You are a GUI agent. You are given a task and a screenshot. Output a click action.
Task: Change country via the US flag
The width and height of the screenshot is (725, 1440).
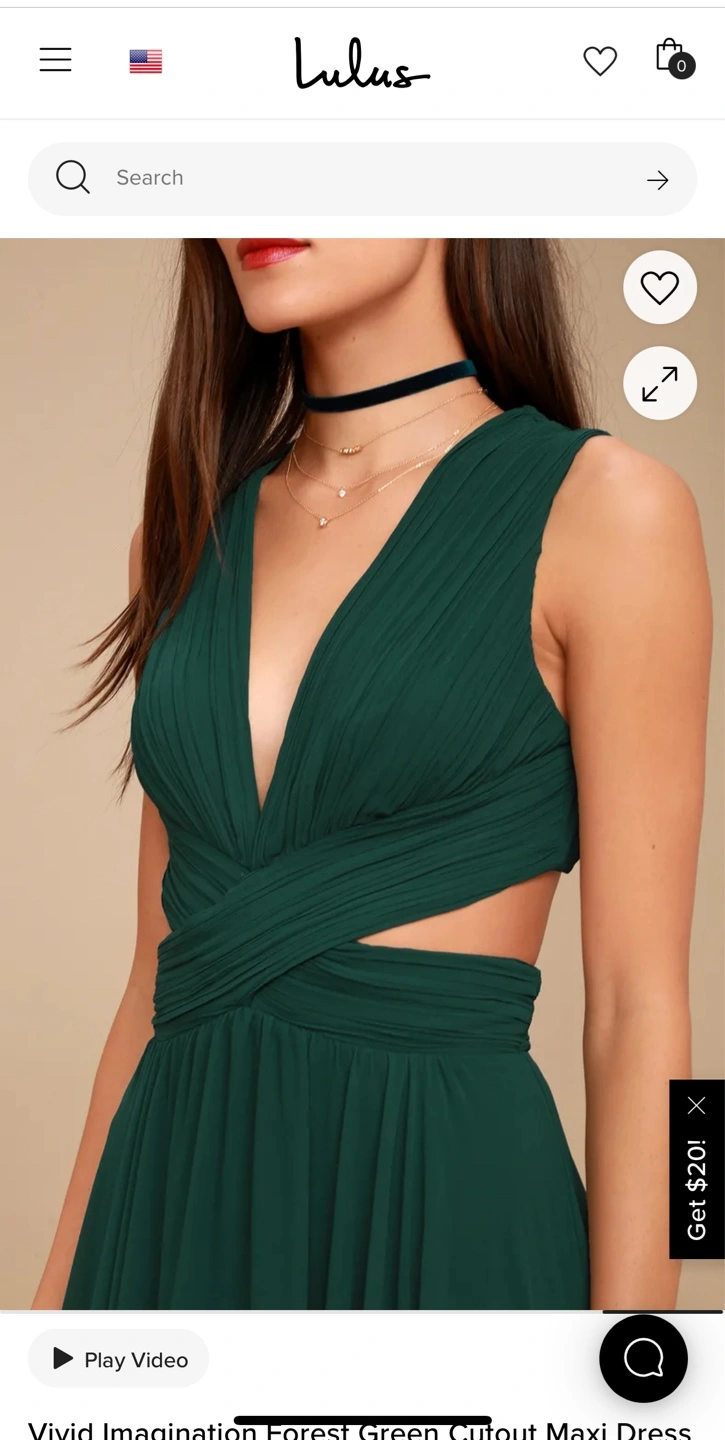146,62
